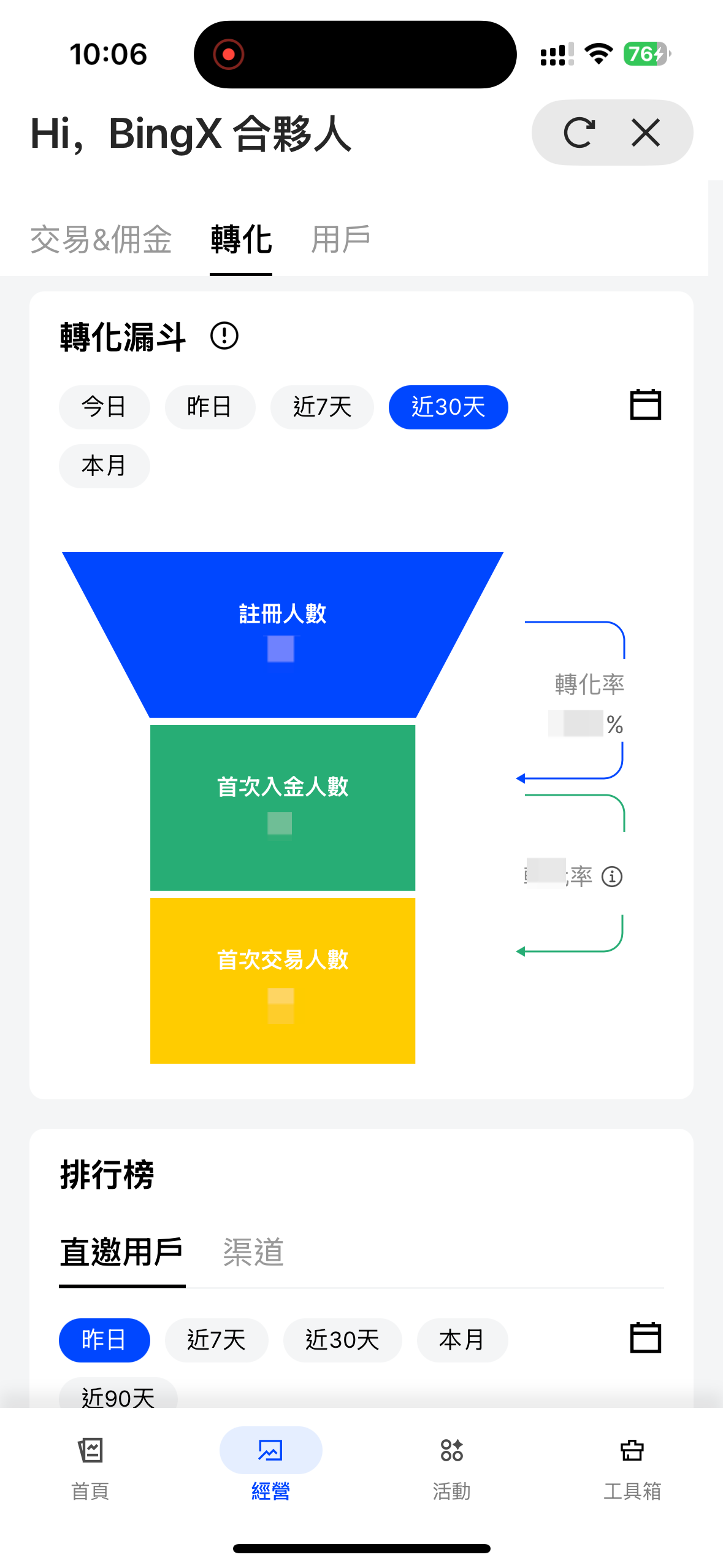723x1568 pixels.
Task: Open the calendar picker for the conversion funnel
Action: click(646, 405)
